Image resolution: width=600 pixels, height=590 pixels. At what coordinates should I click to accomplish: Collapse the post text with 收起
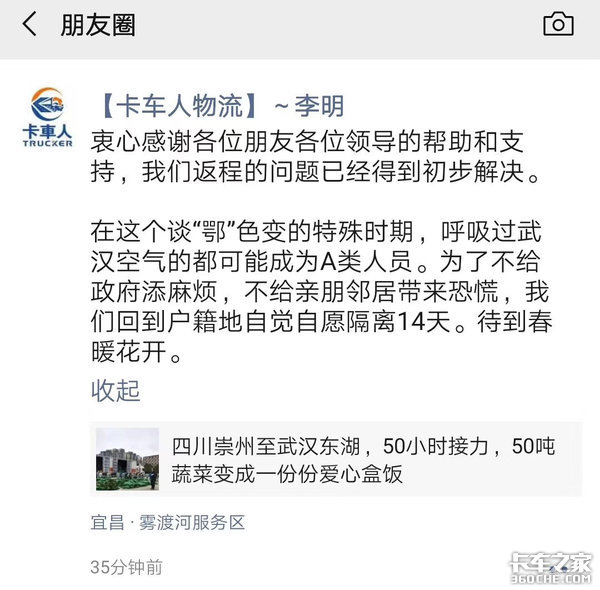coord(115,390)
